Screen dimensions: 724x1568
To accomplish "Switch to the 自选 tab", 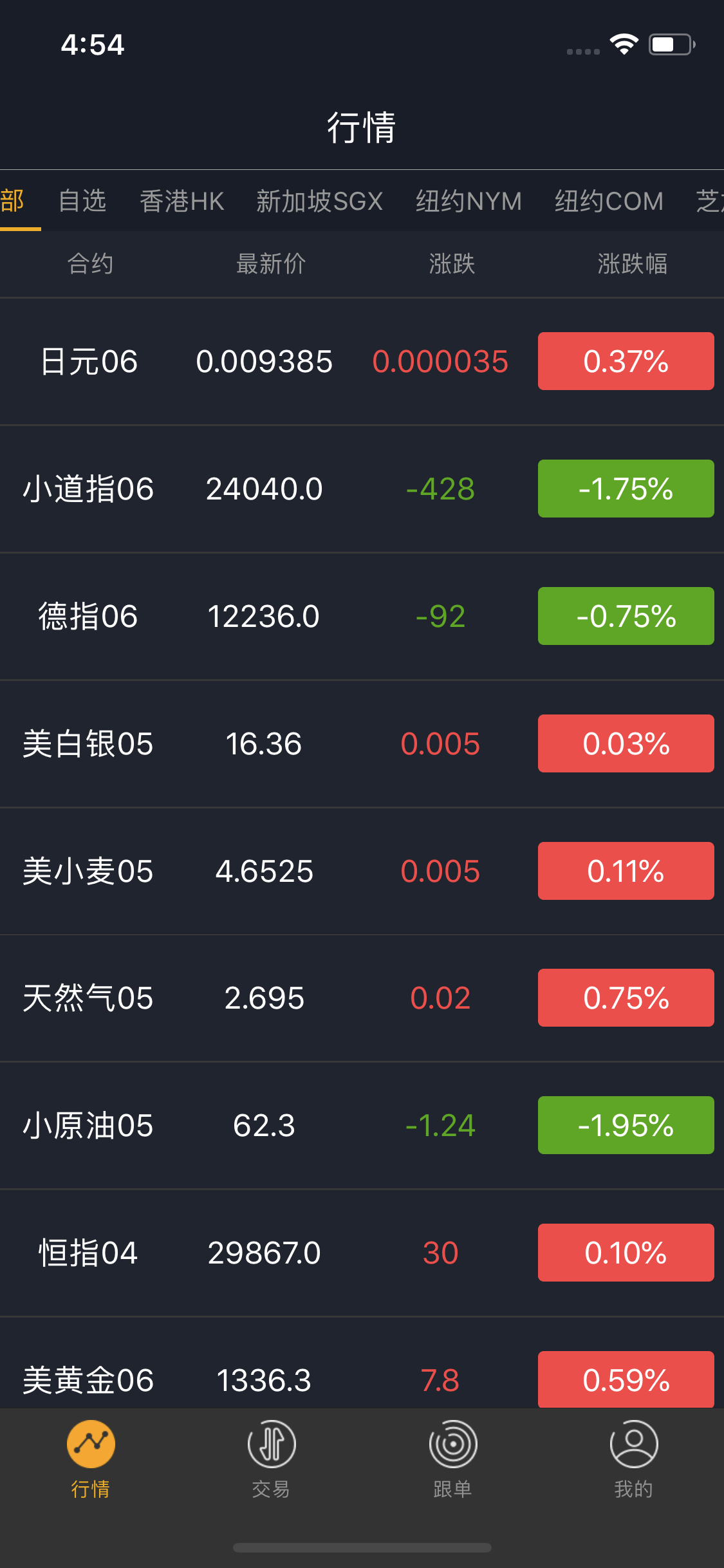I will click(x=82, y=201).
